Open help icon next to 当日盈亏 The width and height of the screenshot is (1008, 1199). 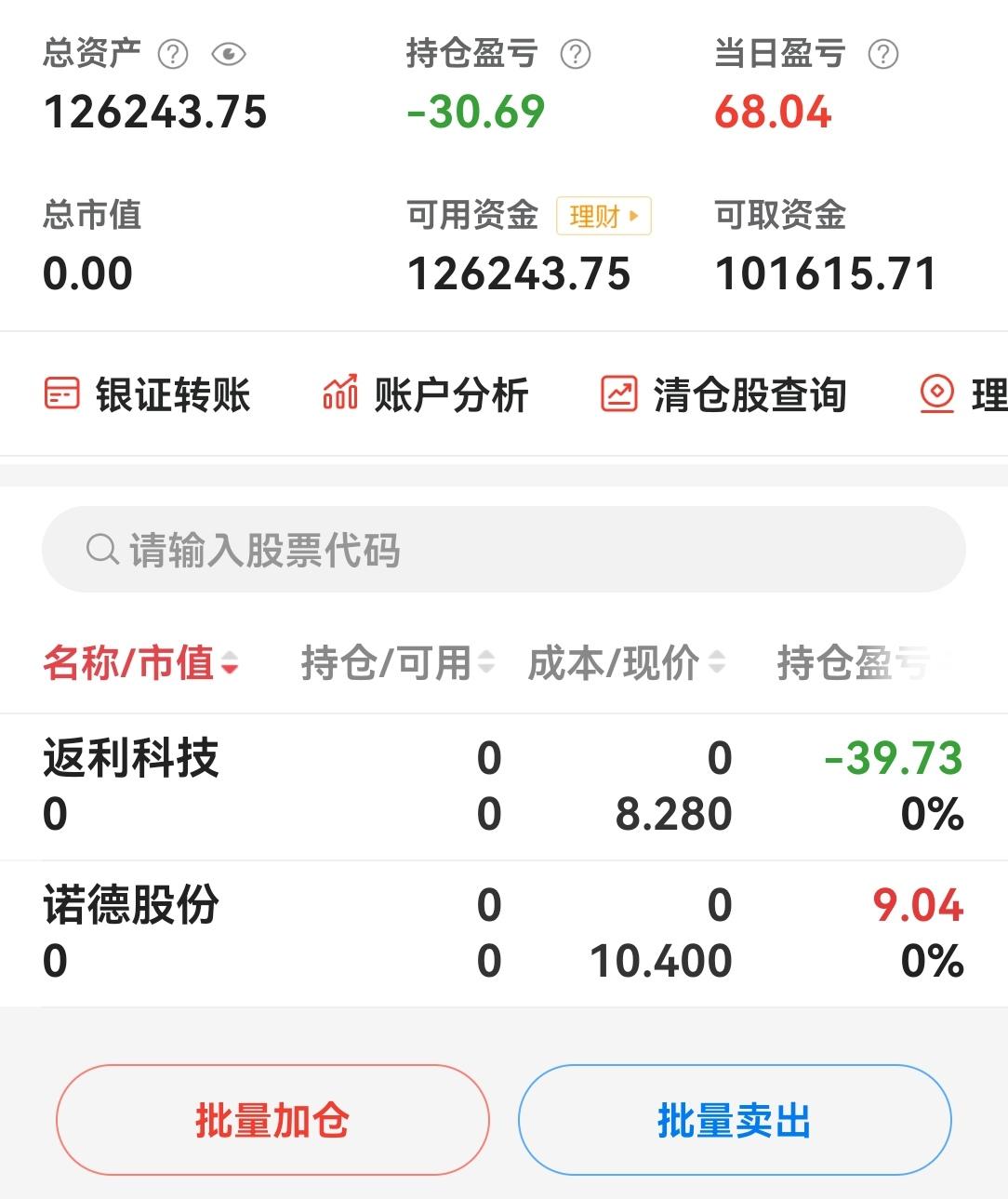tap(883, 55)
